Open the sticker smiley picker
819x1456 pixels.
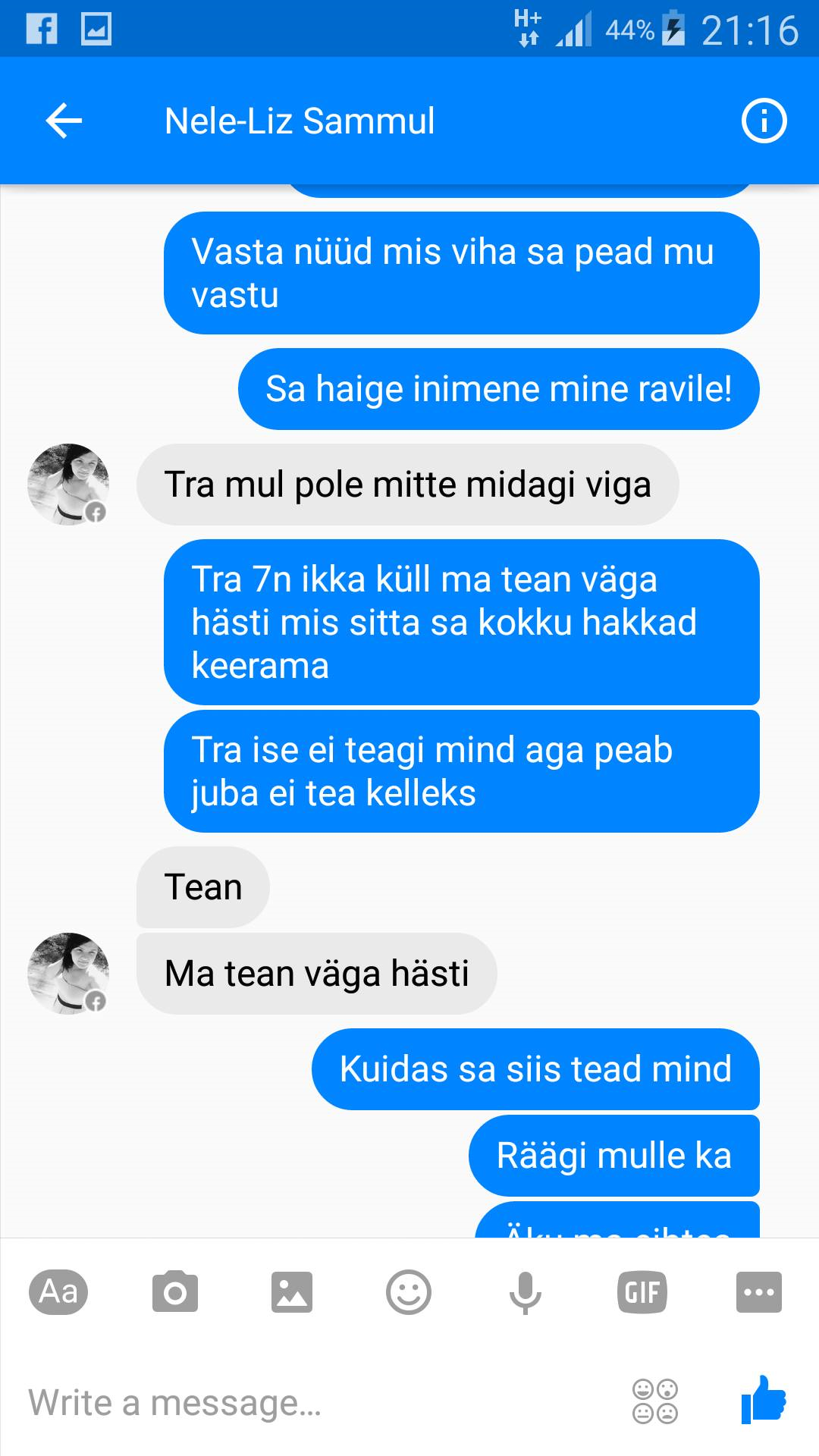click(409, 1291)
